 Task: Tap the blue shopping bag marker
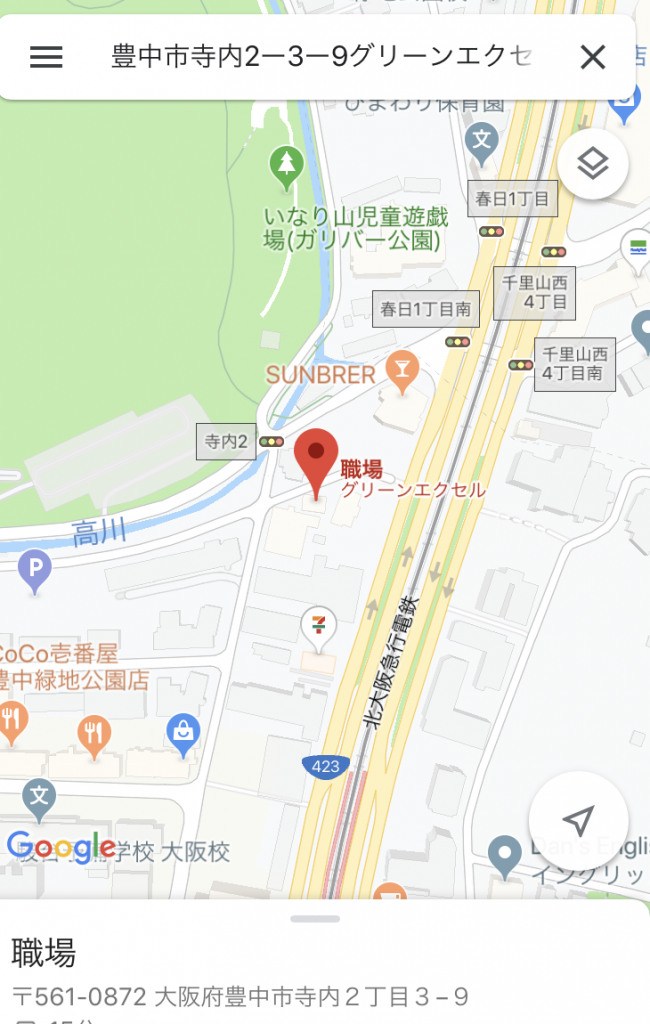coord(183,731)
